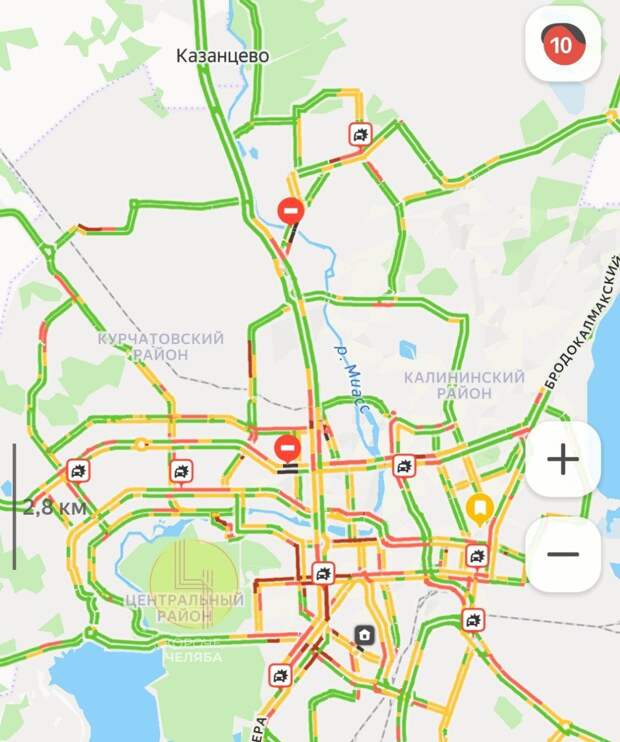This screenshot has height=742, width=620.
Task: Zoom out with the minus button
Action: (x=563, y=553)
